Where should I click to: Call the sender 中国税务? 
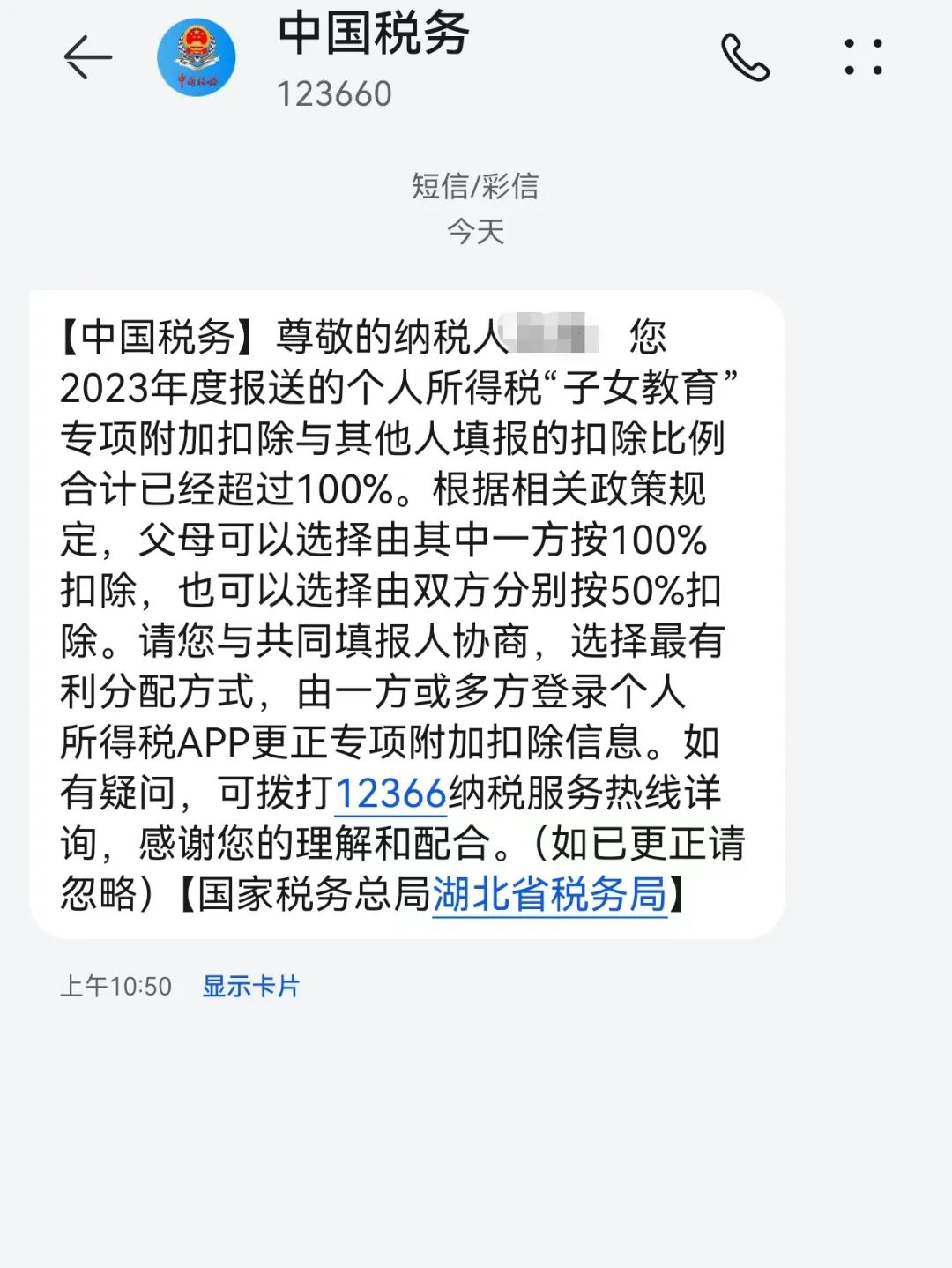(745, 57)
